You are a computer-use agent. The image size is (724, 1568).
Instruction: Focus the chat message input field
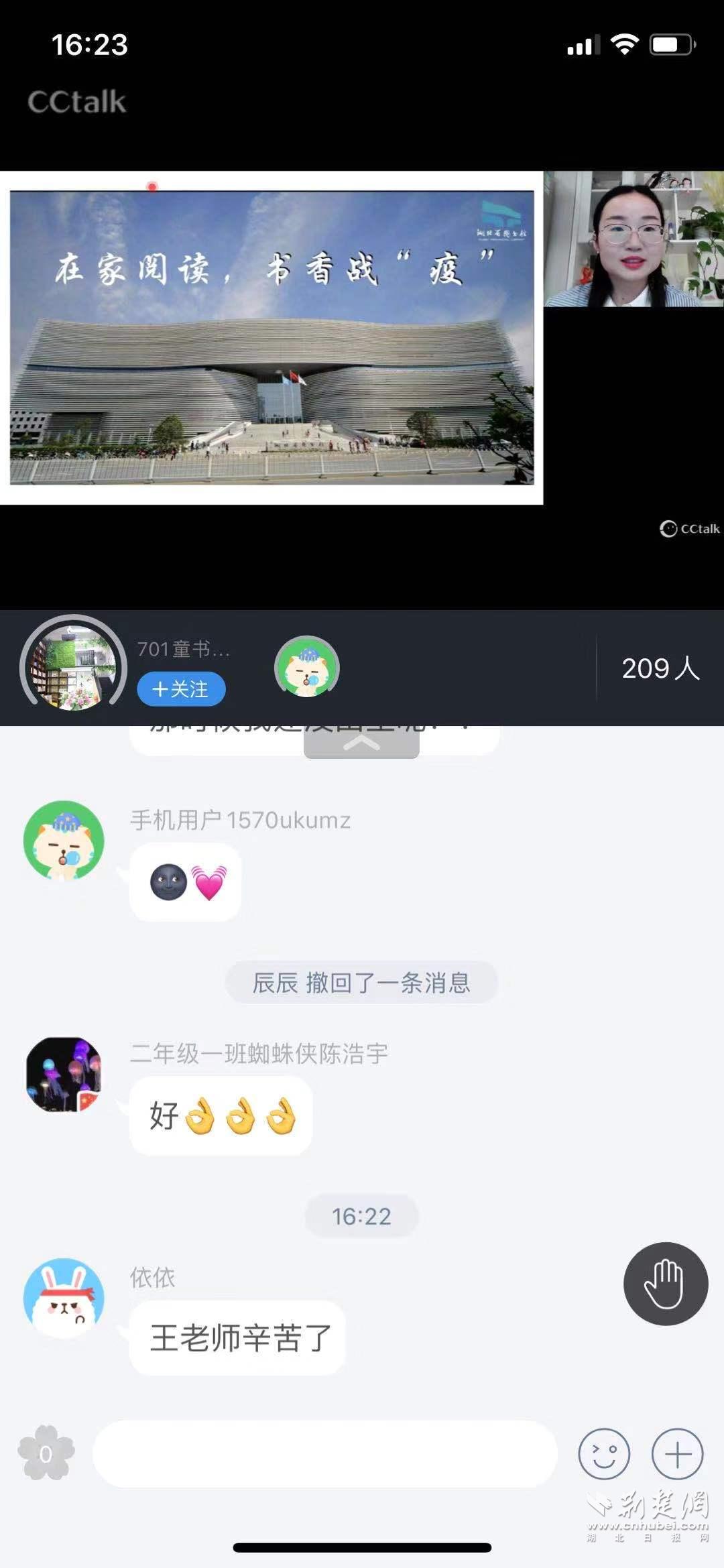(325, 1453)
